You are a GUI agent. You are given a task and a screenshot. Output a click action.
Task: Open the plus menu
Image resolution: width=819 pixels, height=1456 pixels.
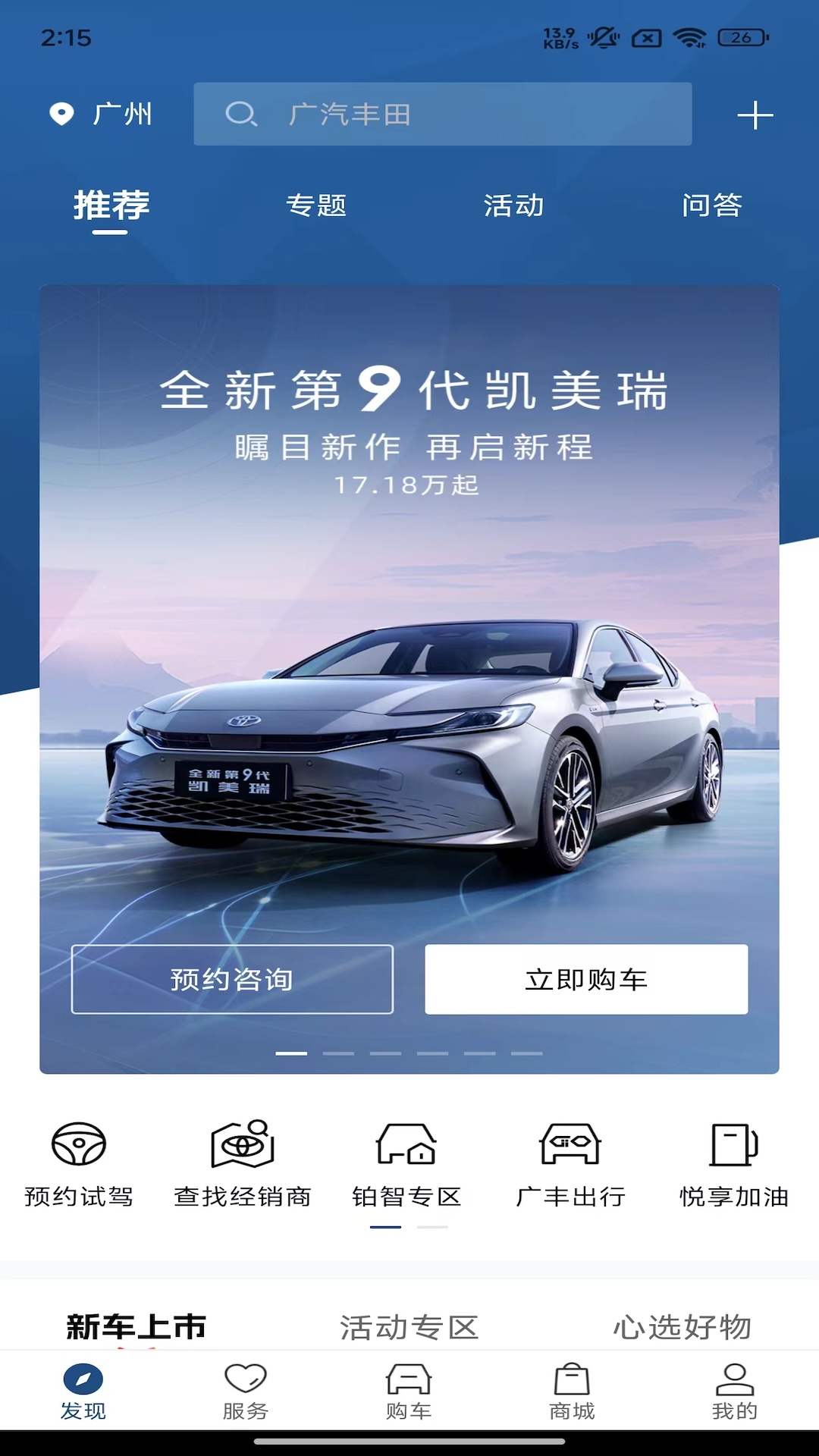point(755,115)
